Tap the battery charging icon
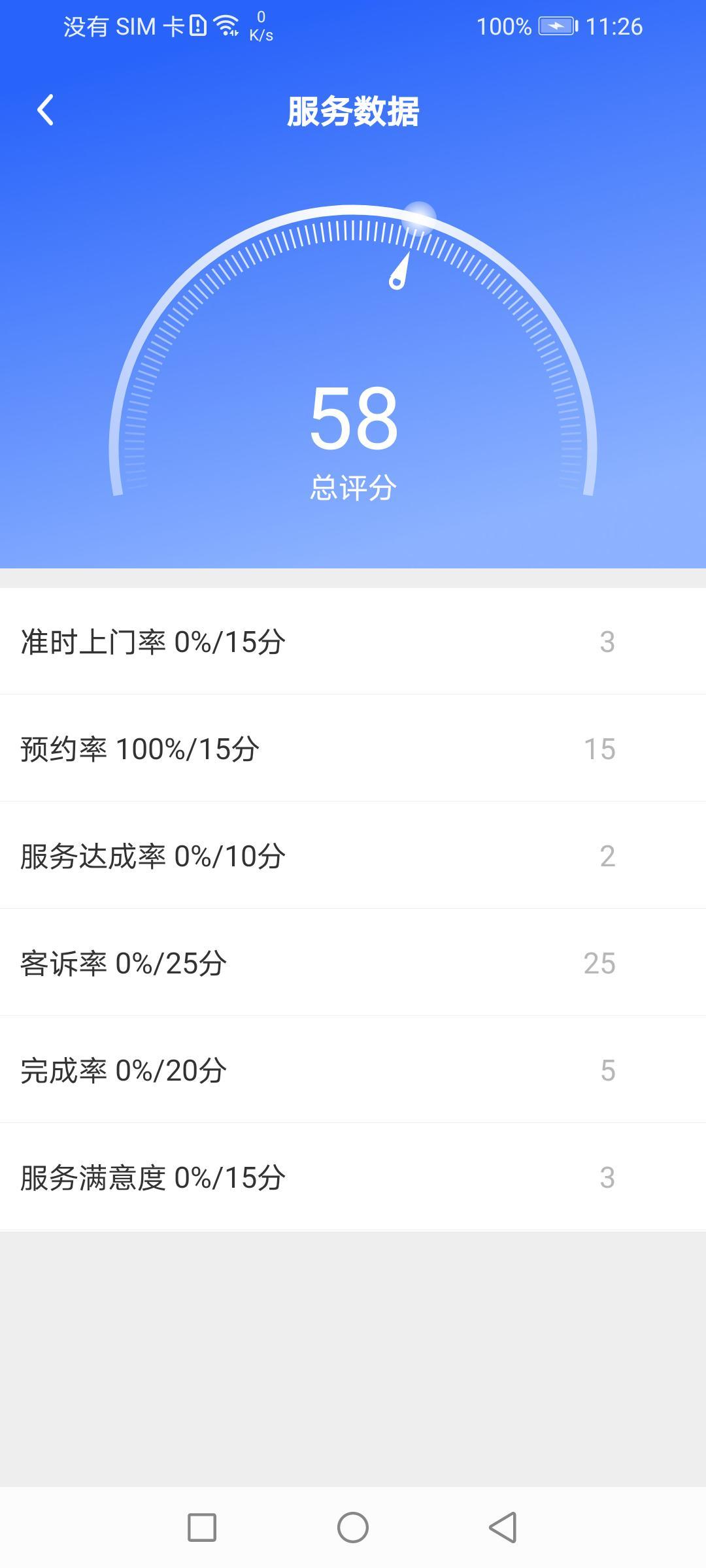 point(557,26)
